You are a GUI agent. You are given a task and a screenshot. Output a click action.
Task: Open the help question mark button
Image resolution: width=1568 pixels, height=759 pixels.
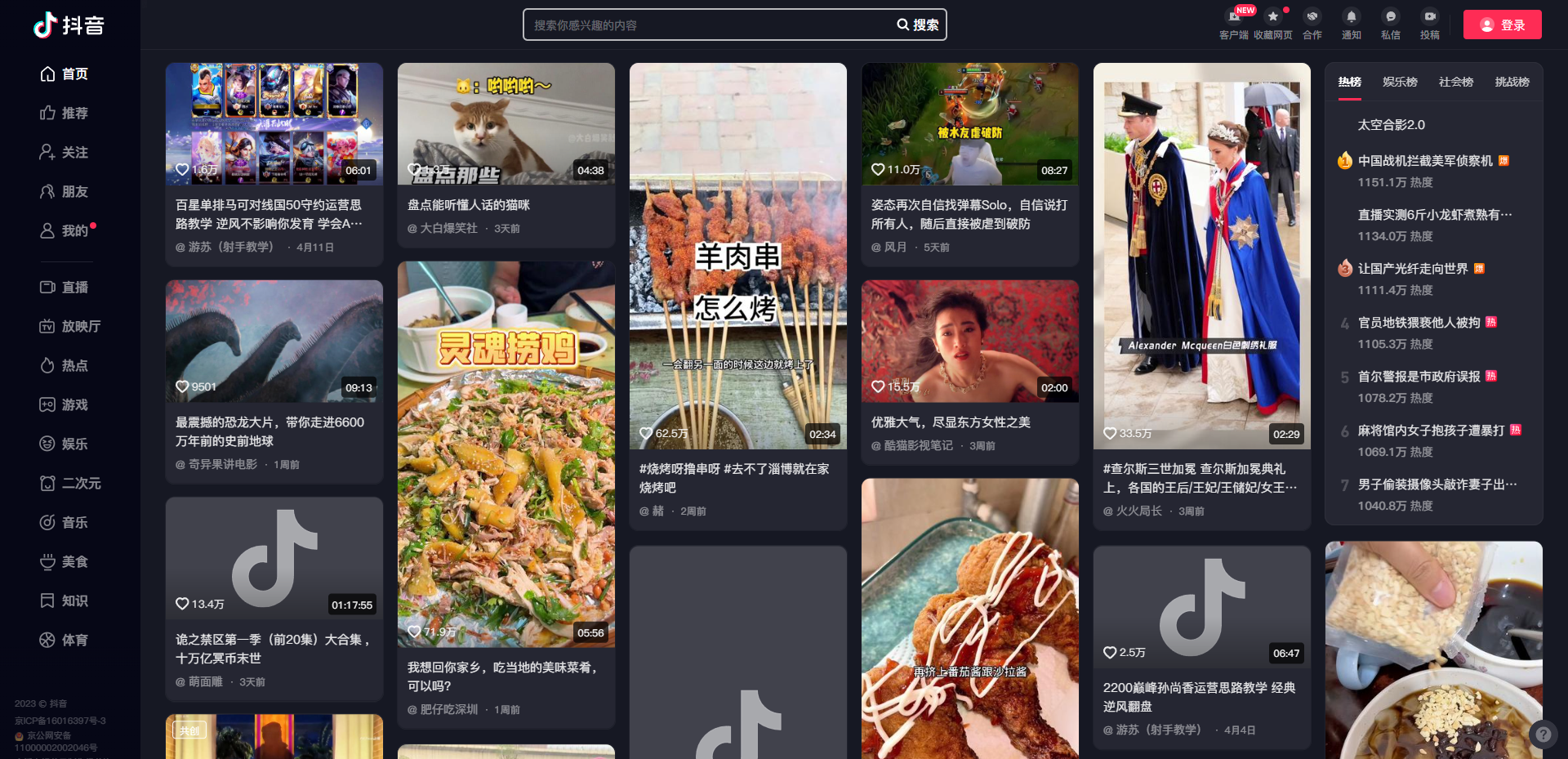point(1543,734)
